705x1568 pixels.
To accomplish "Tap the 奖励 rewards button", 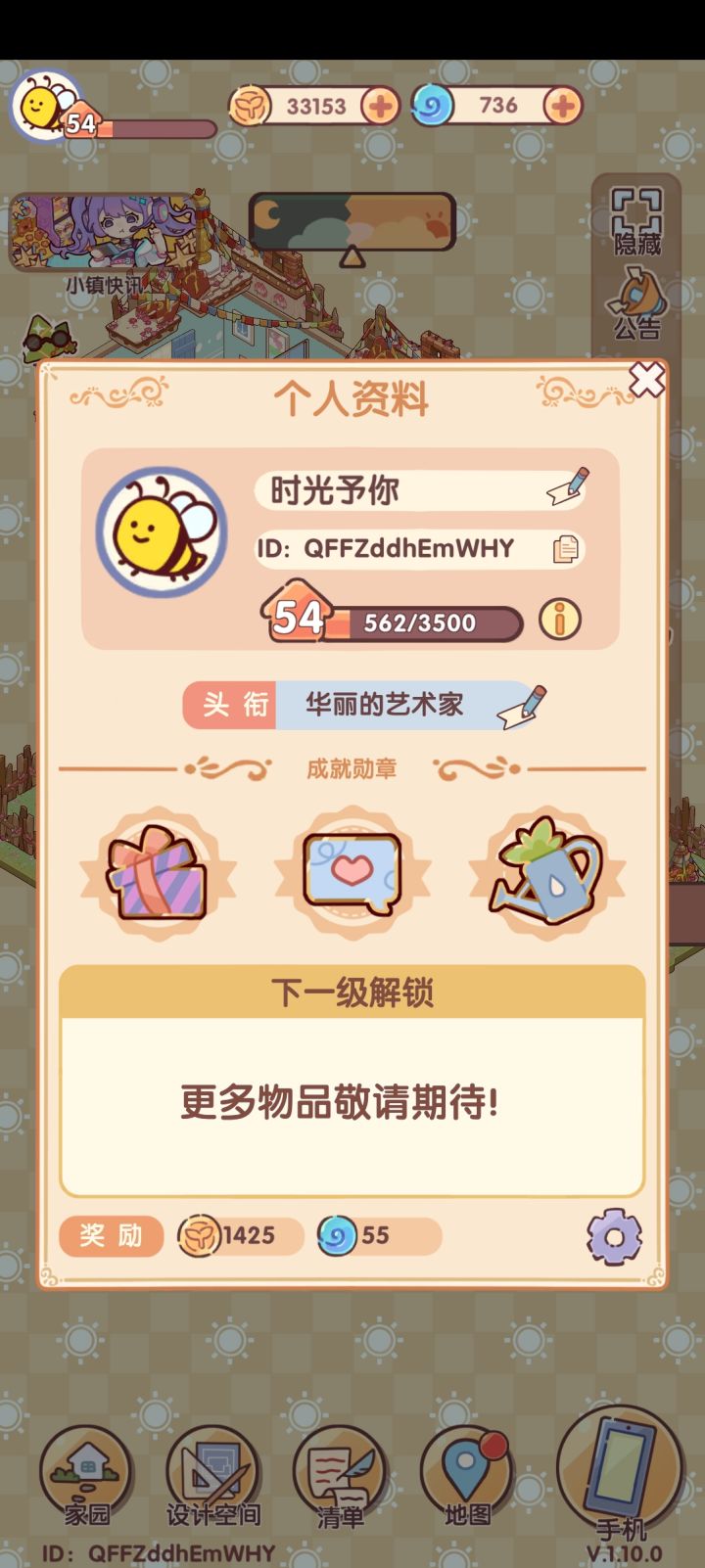I will [110, 1236].
